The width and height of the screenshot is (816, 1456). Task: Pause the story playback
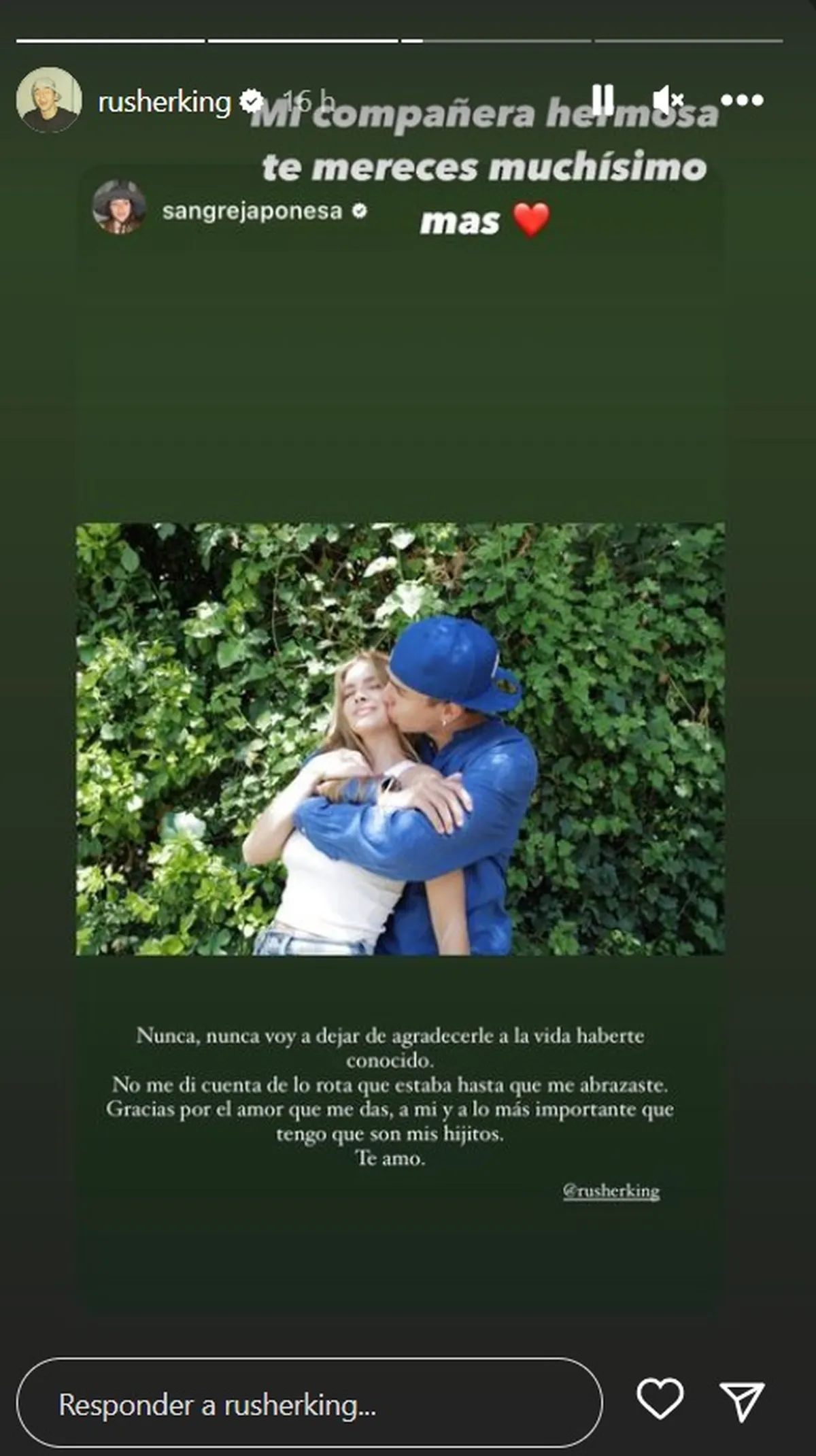coord(602,100)
